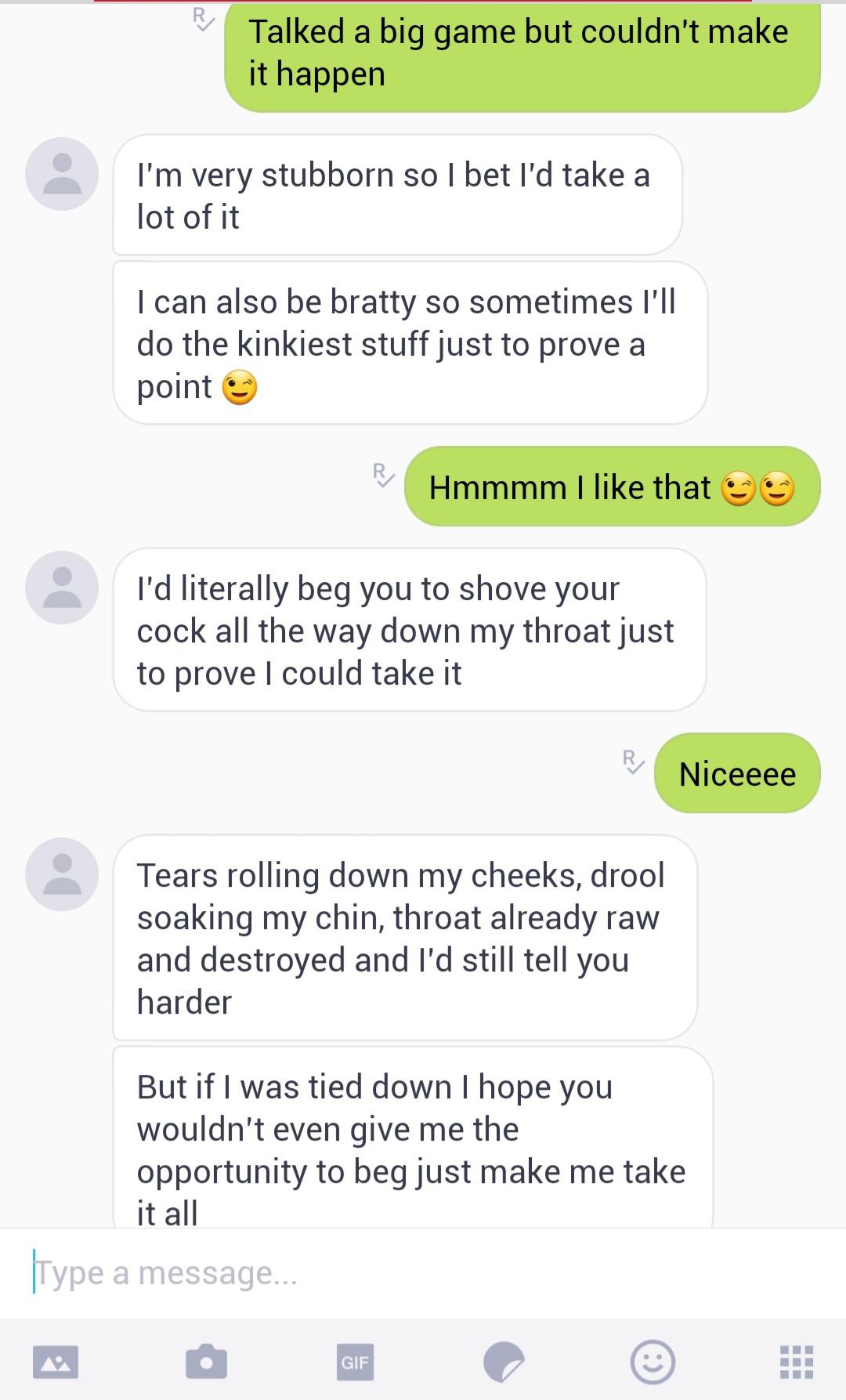This screenshot has height=1400, width=846.
Task: Open the GIF picker
Action: (x=354, y=1362)
